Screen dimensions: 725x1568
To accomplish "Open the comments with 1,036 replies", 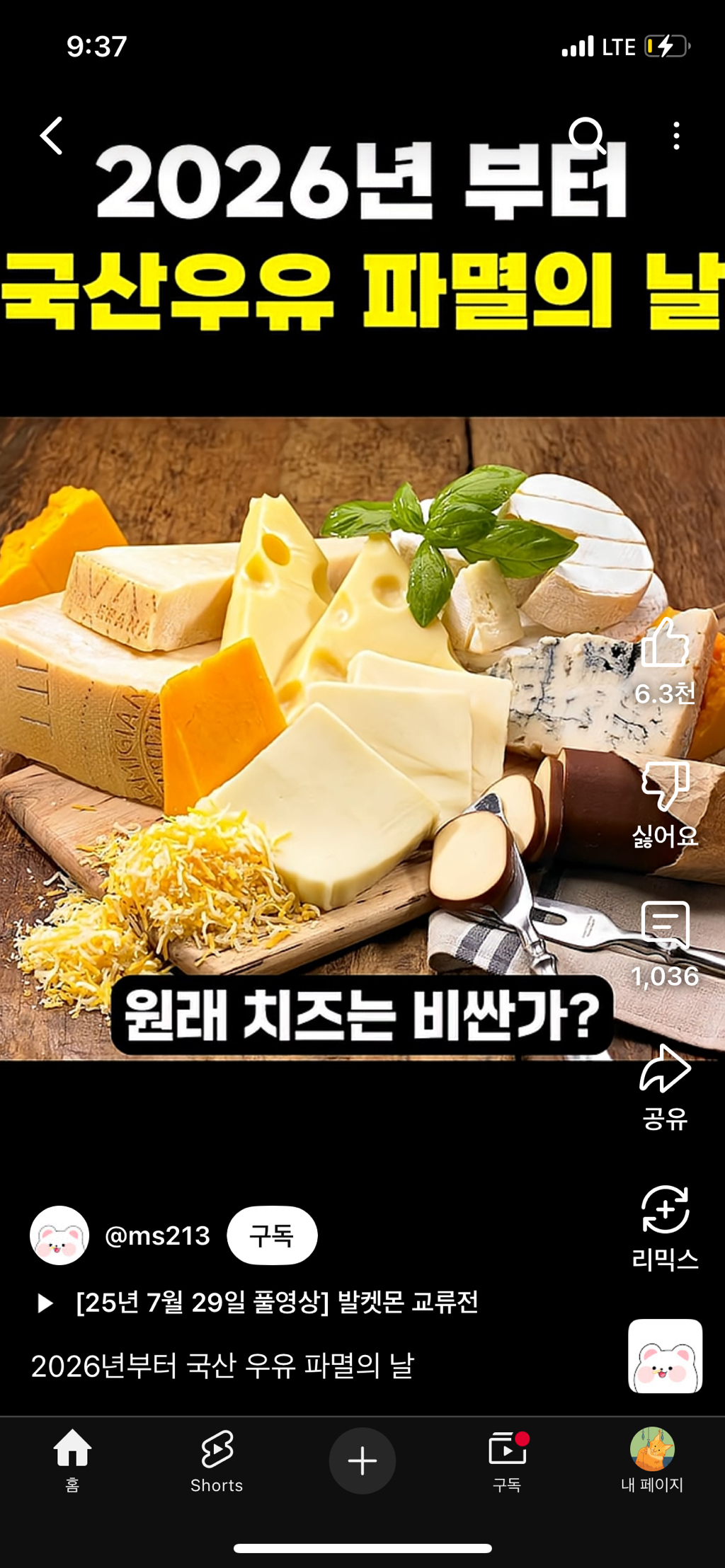I will tap(665, 926).
